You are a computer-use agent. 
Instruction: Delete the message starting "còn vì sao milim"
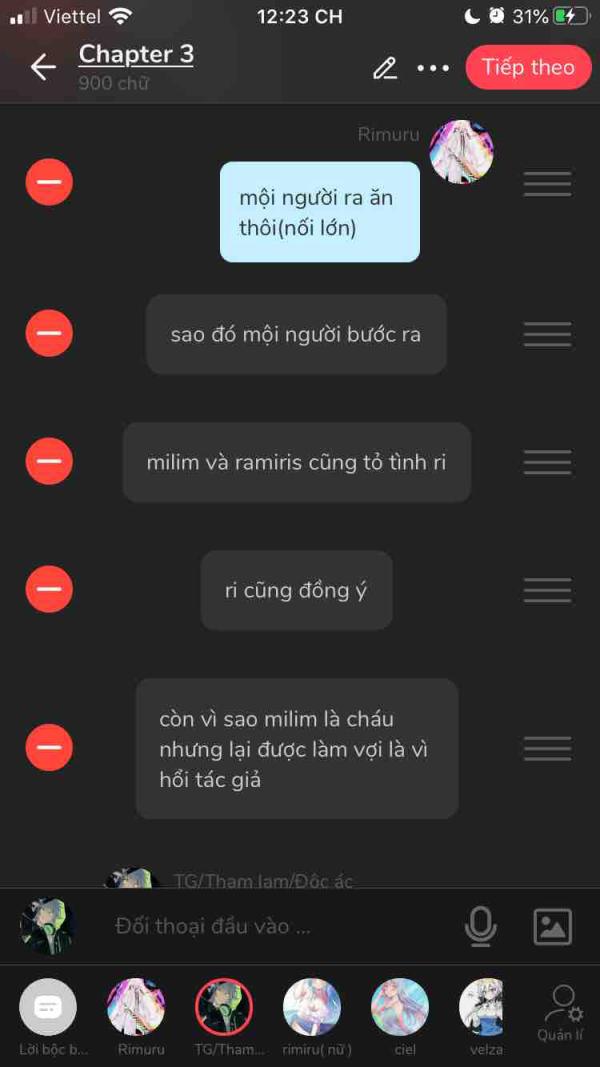point(49,747)
